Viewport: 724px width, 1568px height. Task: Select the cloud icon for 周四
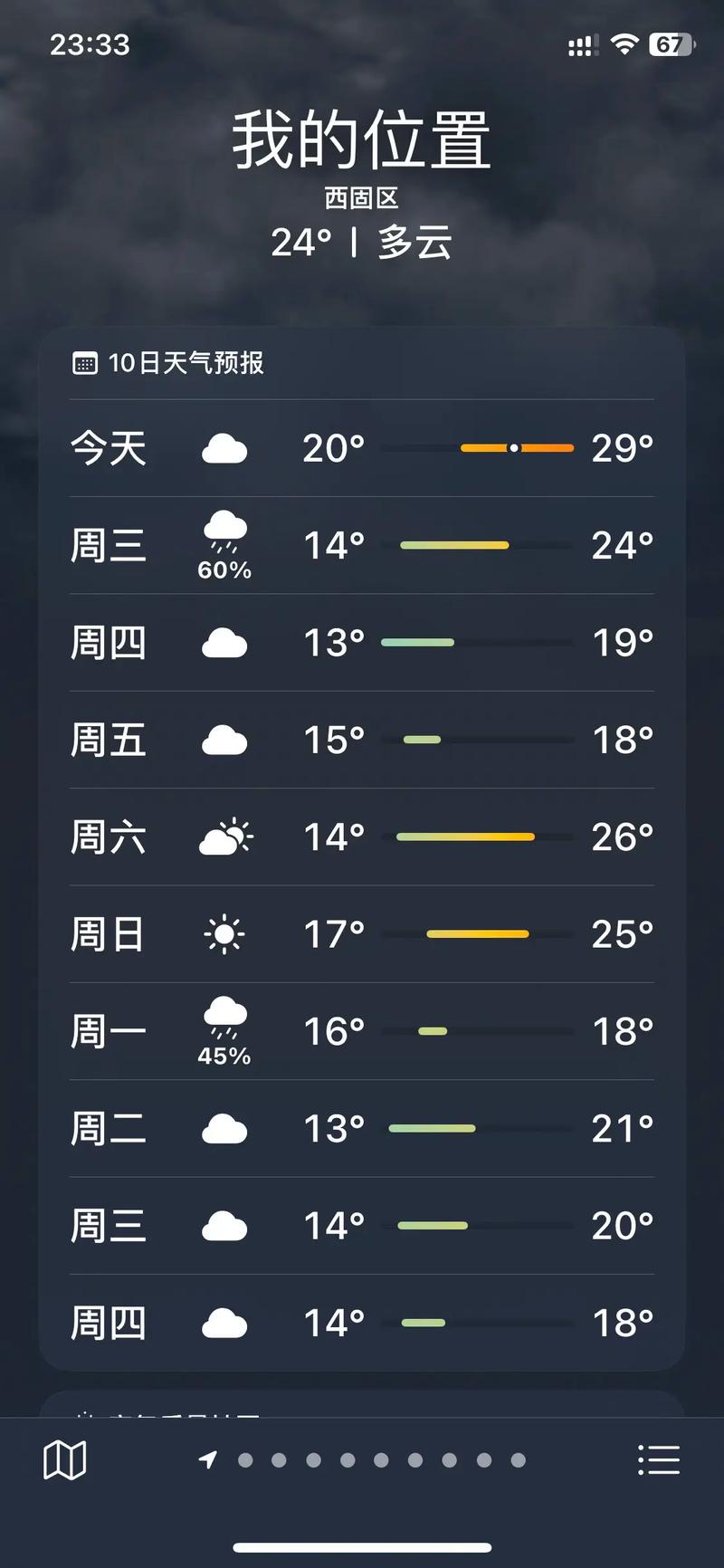[x=224, y=643]
